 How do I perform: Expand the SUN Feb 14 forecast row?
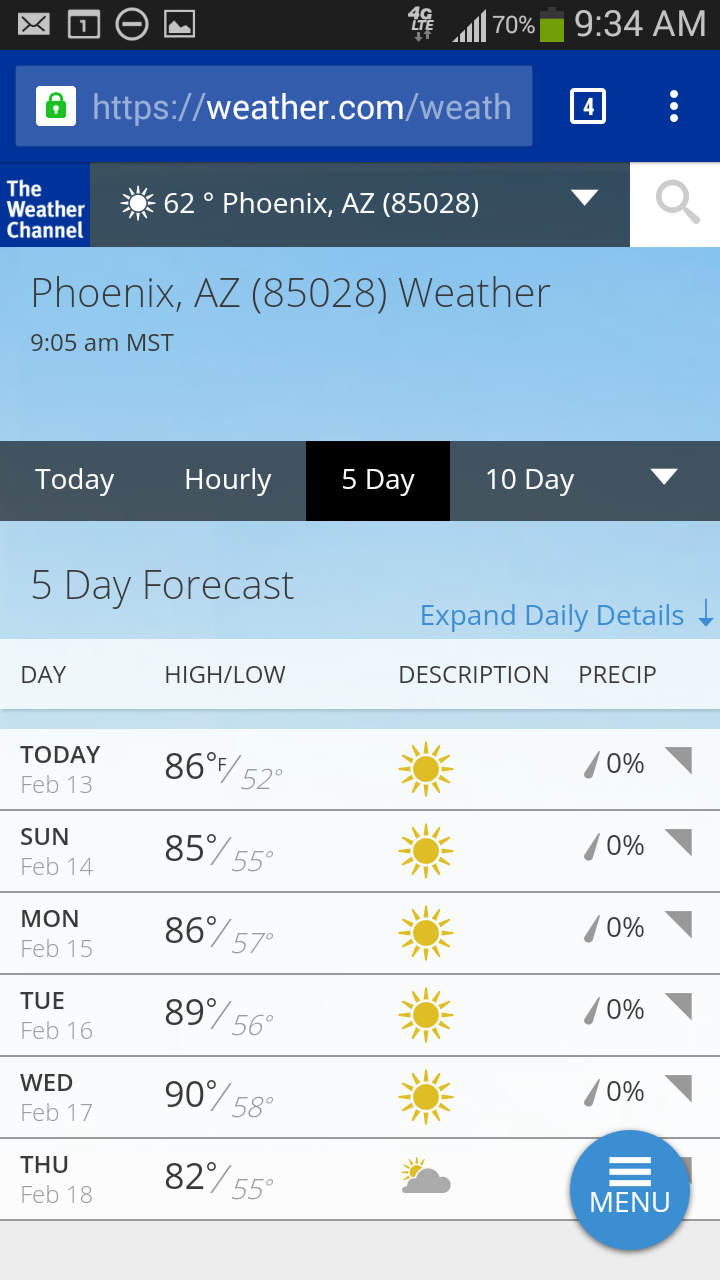tap(678, 844)
